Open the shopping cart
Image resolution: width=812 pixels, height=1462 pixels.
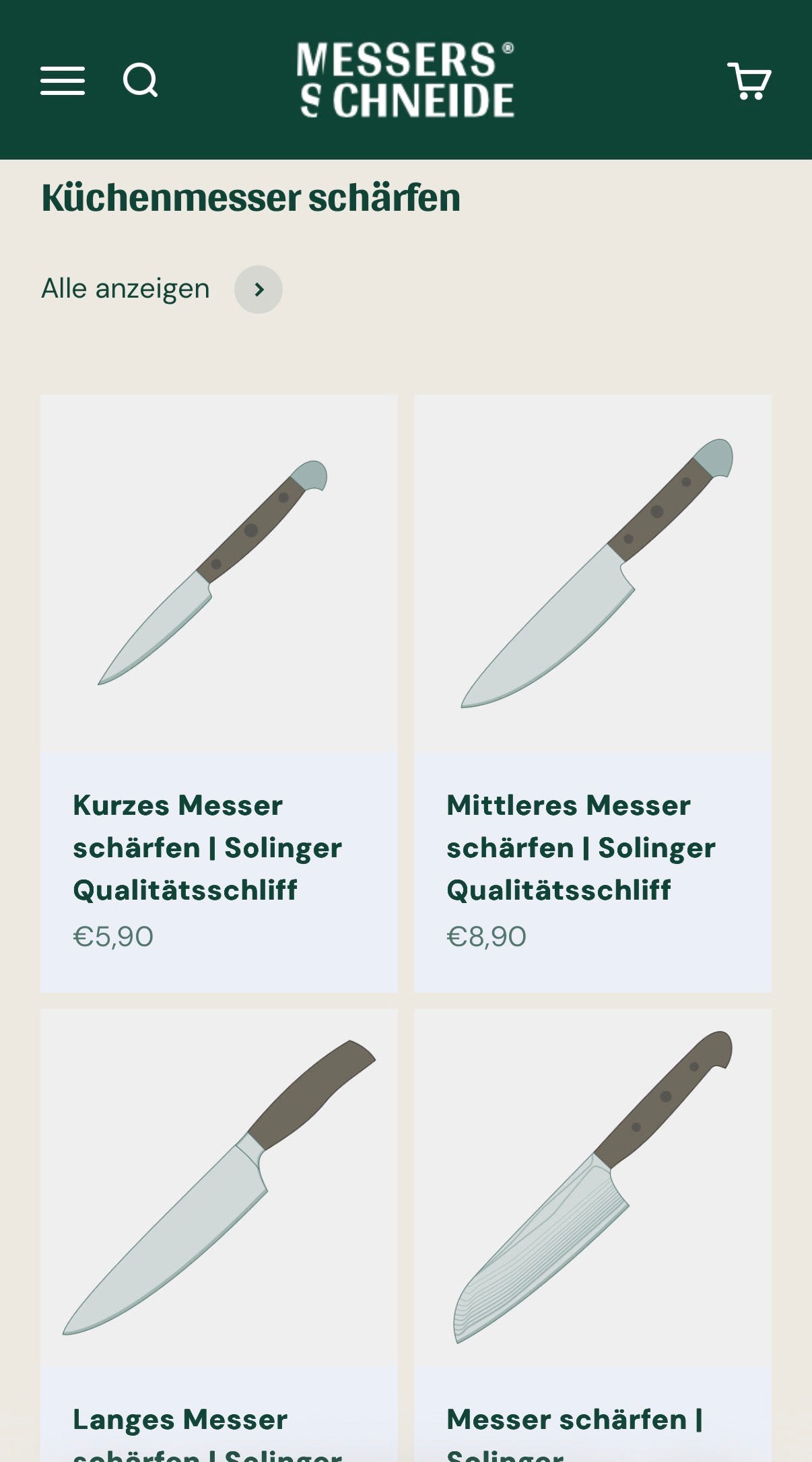pyautogui.click(x=749, y=81)
